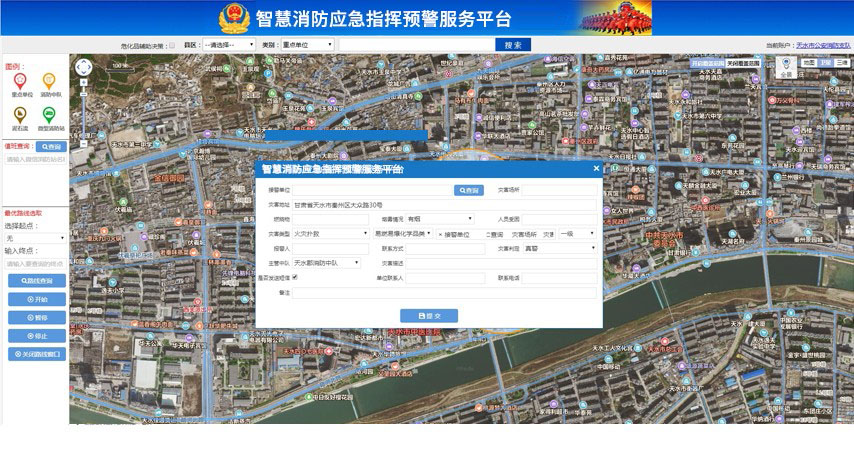854x453 pixels.
Task: Open the 烟雾情况 dropdown showing 有烟
Action: [439, 218]
